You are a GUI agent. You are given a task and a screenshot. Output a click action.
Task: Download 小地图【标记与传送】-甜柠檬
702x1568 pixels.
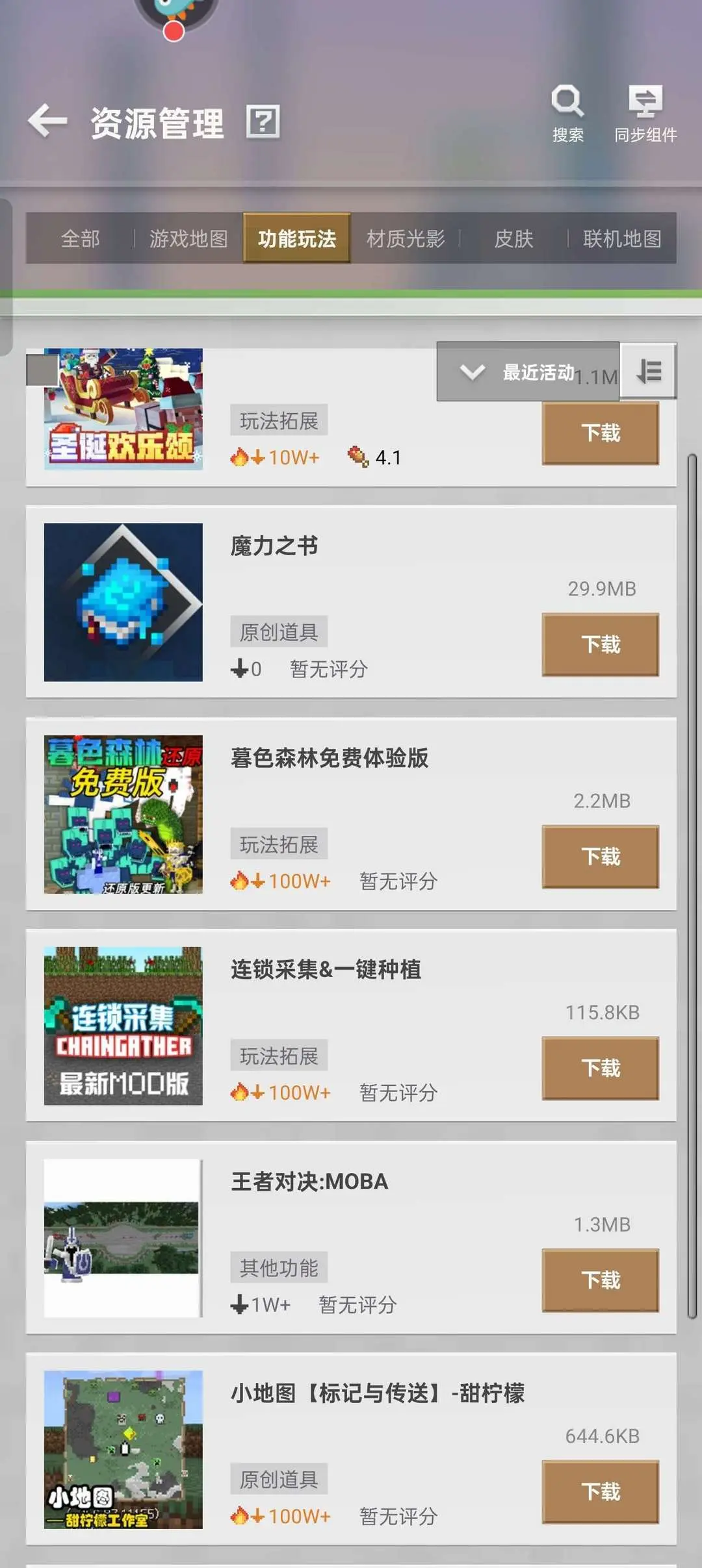[x=601, y=1491]
